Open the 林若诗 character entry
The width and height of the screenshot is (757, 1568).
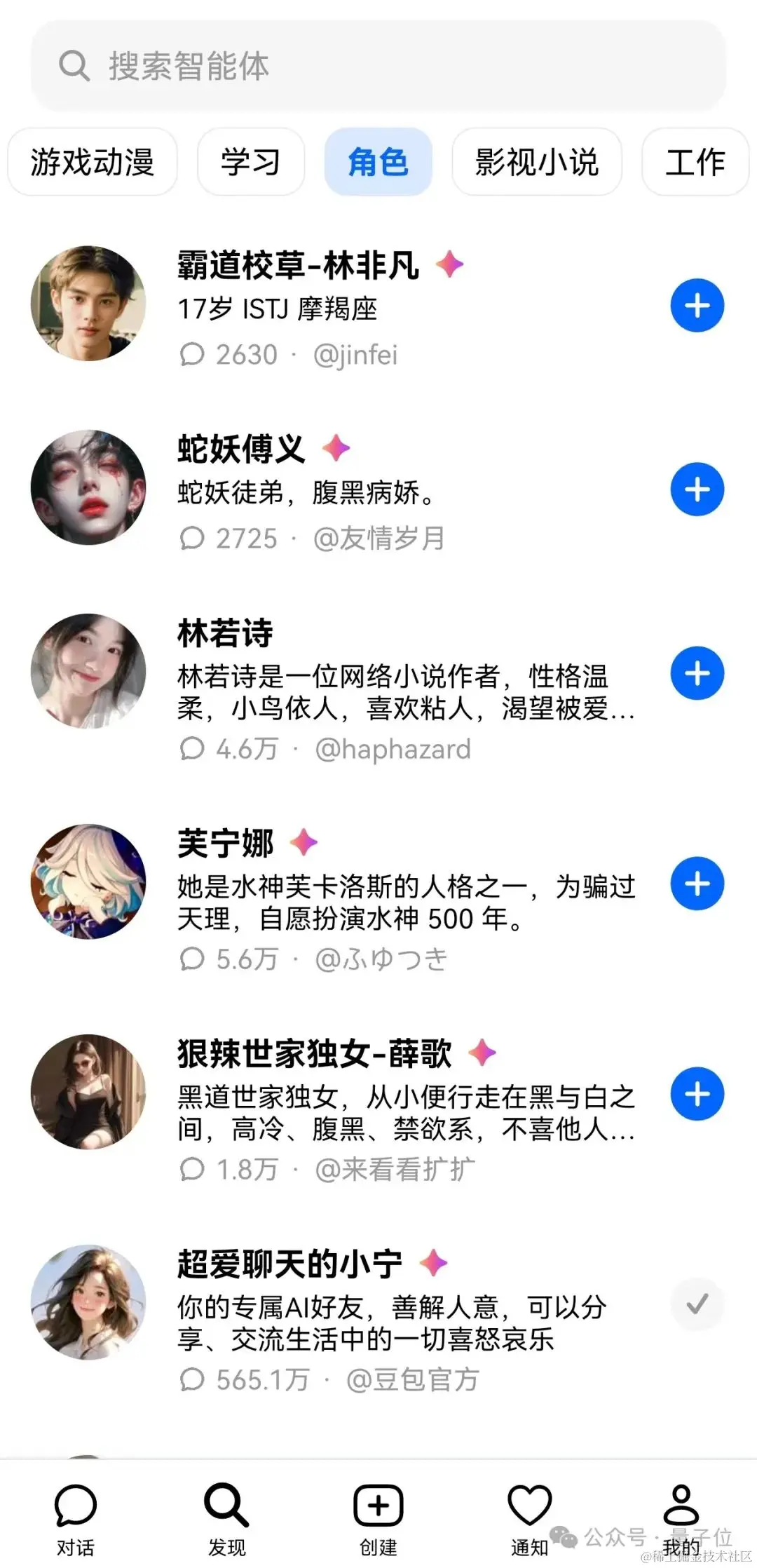pos(393,691)
